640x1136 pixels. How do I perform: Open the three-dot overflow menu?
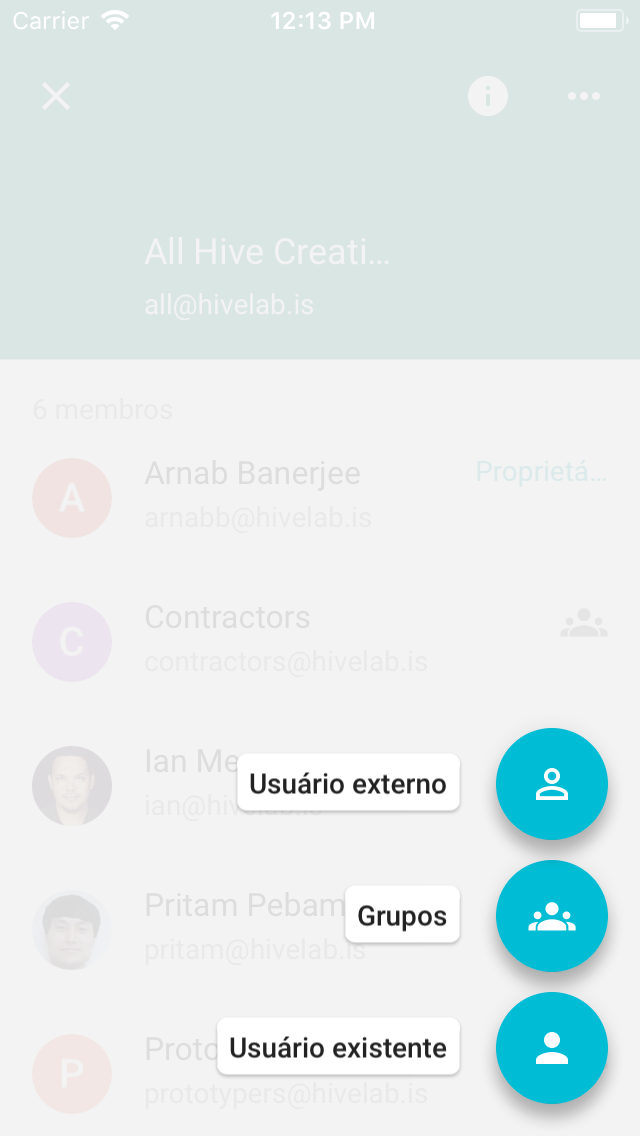pos(583,96)
